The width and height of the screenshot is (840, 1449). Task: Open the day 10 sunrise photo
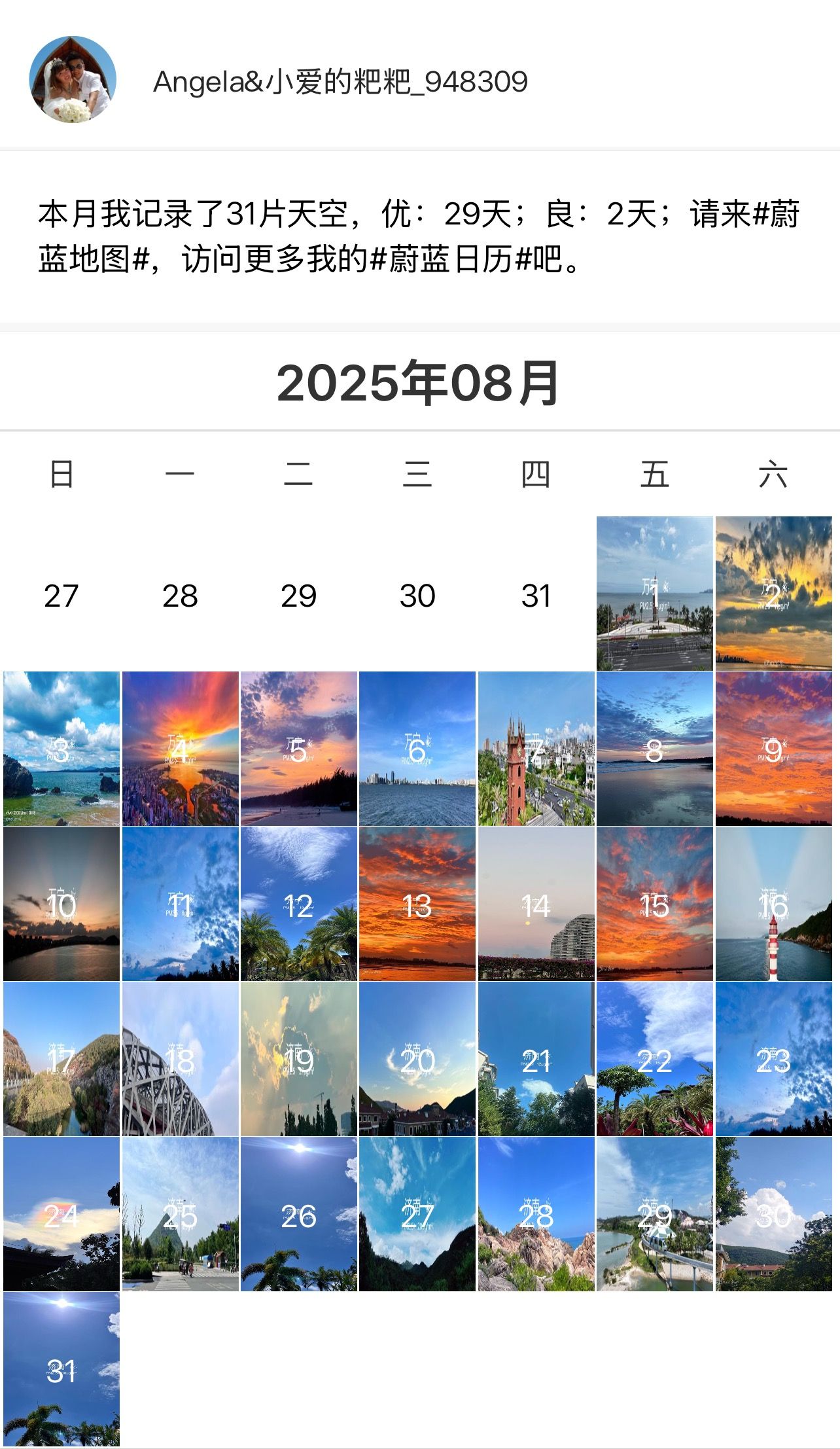click(x=61, y=903)
